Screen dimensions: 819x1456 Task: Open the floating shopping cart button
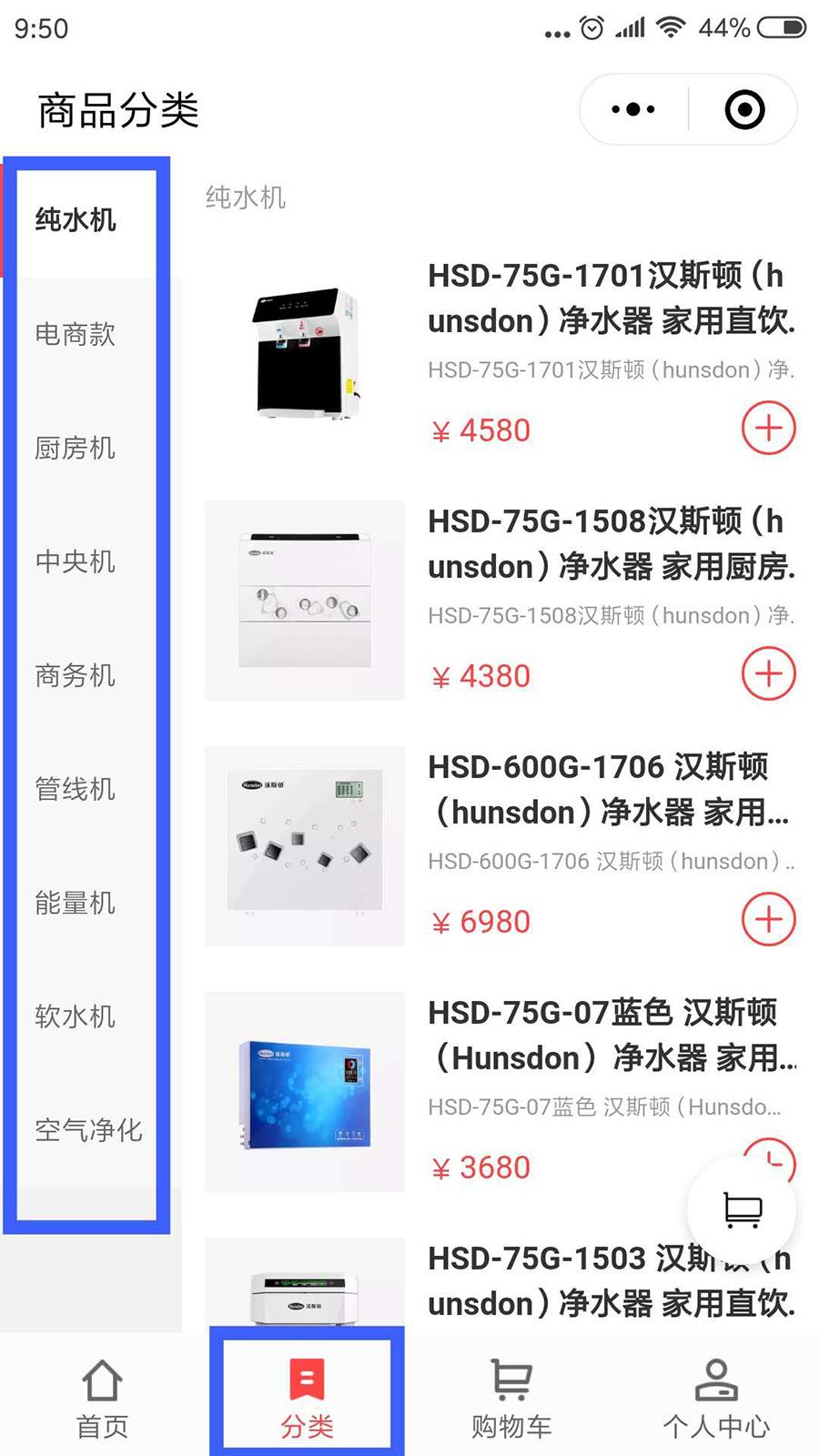coord(742,1210)
